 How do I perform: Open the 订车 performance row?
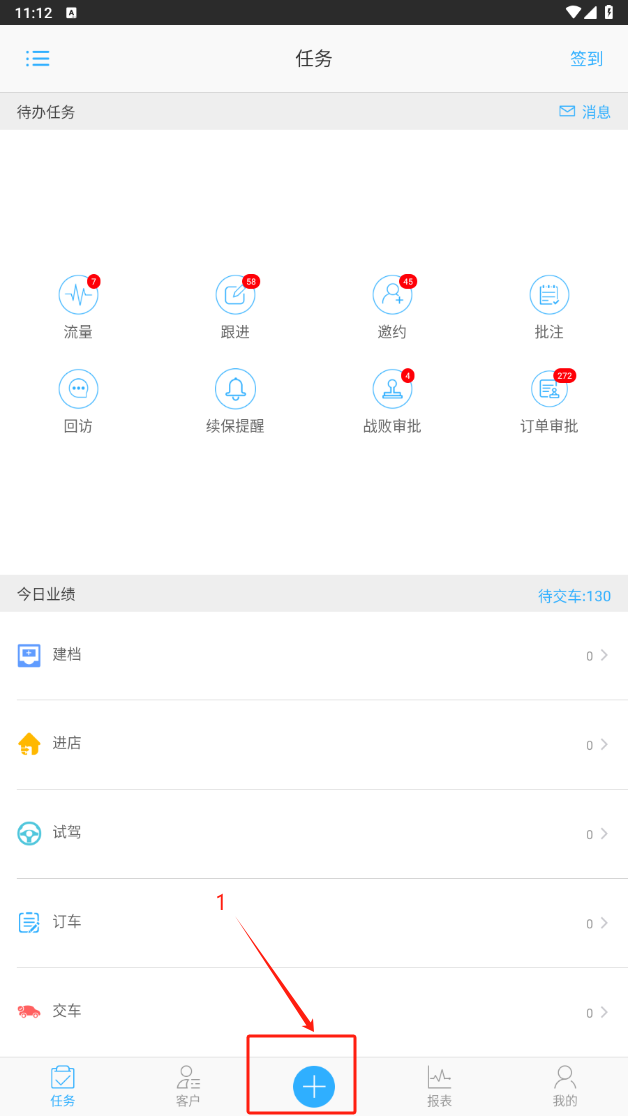[314, 922]
